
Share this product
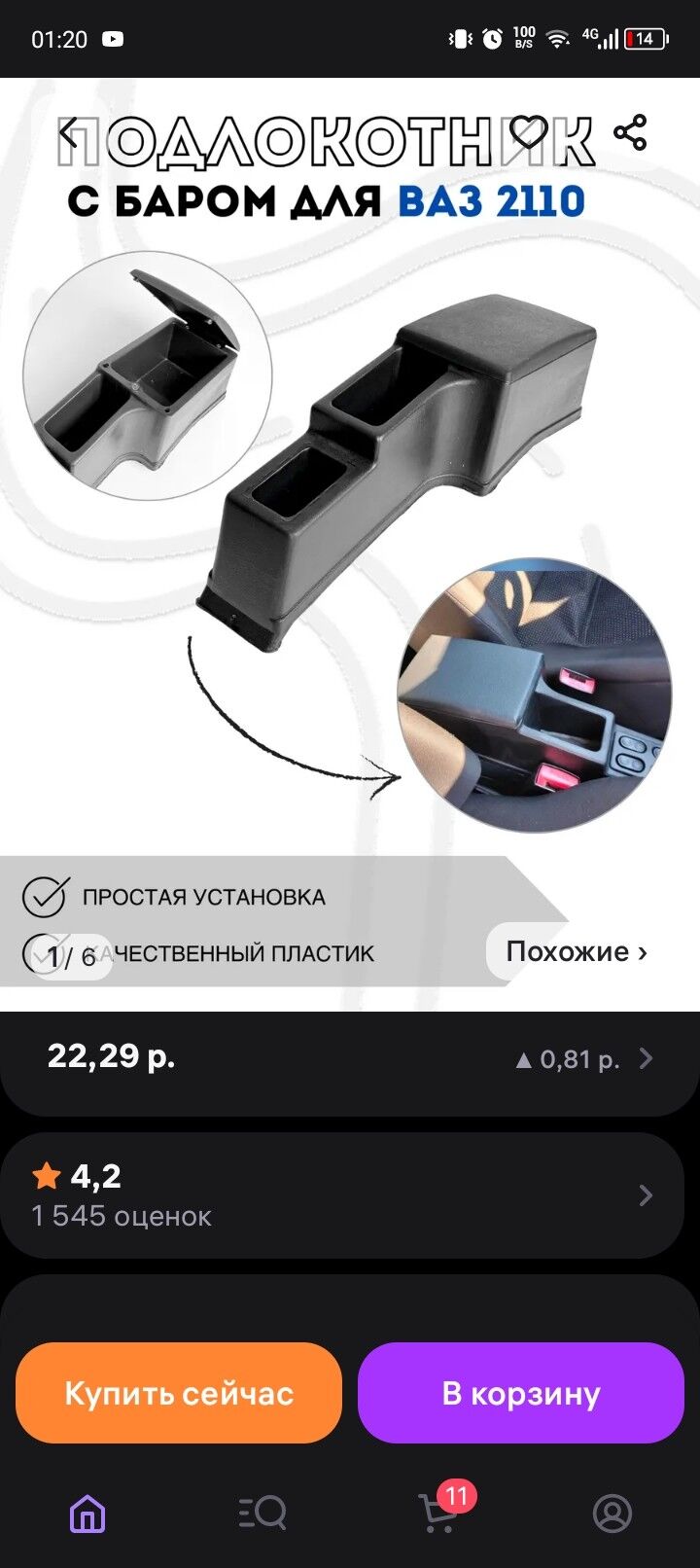click(630, 133)
